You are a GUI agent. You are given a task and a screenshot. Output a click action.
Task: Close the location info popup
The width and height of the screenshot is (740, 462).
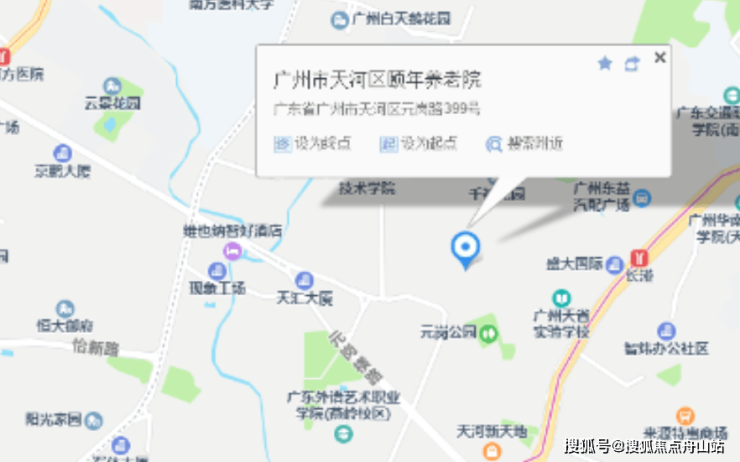click(x=660, y=58)
